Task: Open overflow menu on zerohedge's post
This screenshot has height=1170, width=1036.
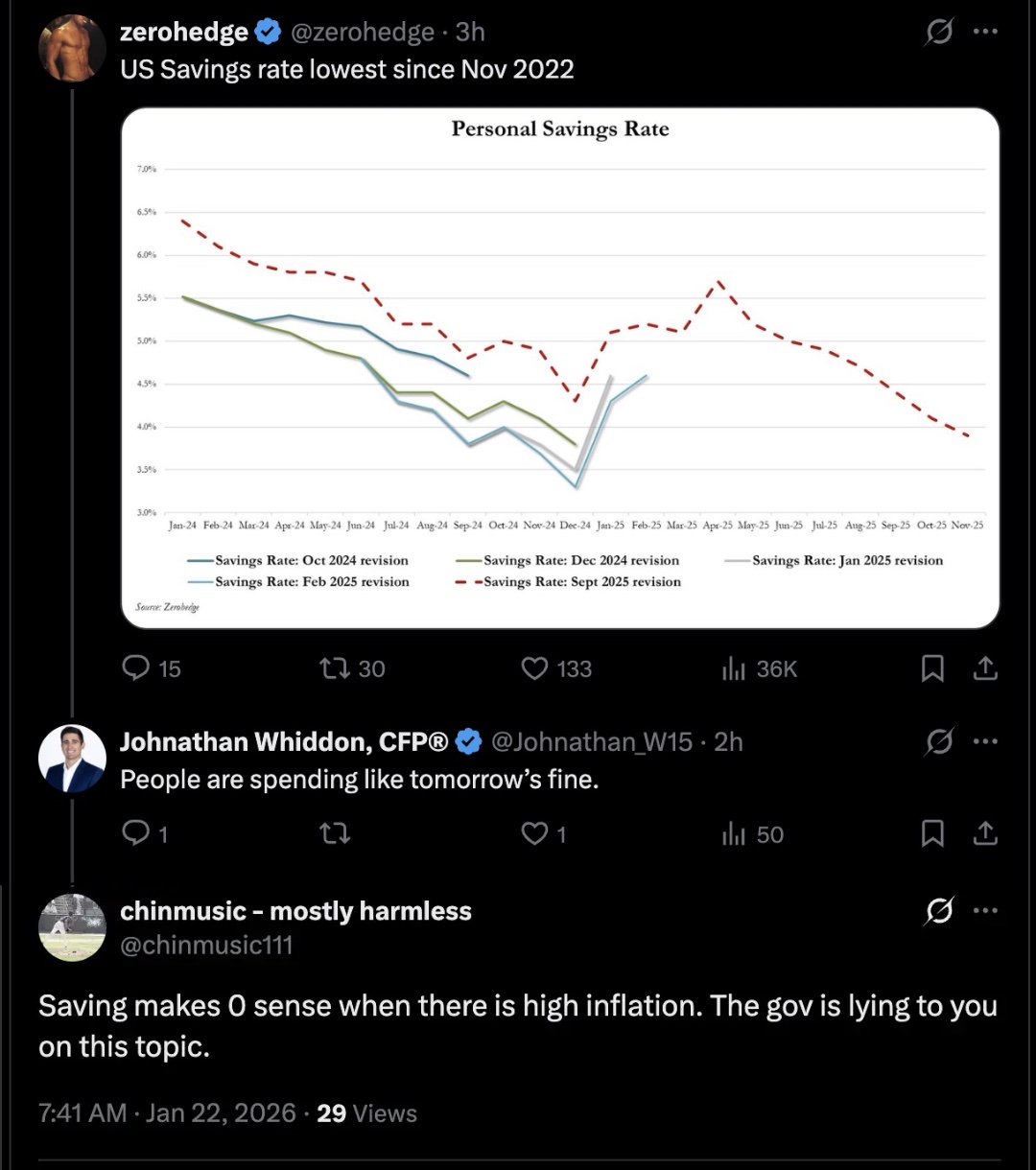Action: (x=985, y=32)
